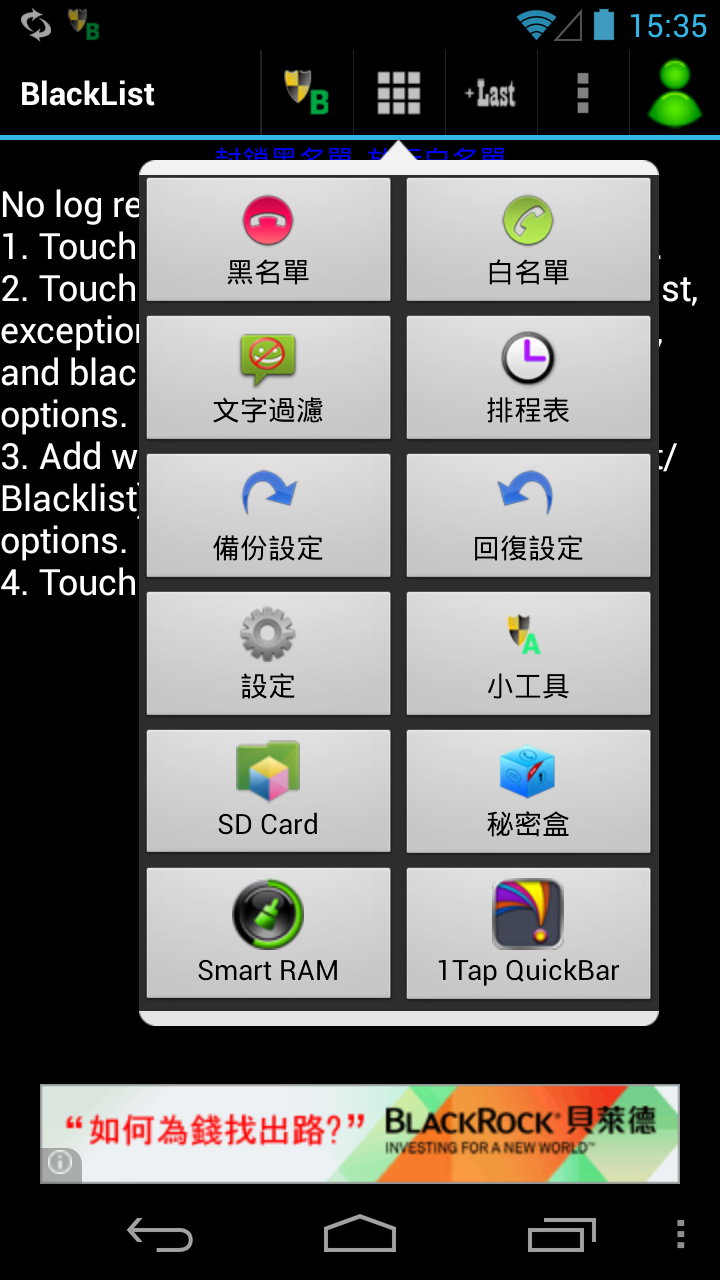Screen dimensions: 720x1280
Task: Go back using the system back button
Action: click(x=160, y=1236)
